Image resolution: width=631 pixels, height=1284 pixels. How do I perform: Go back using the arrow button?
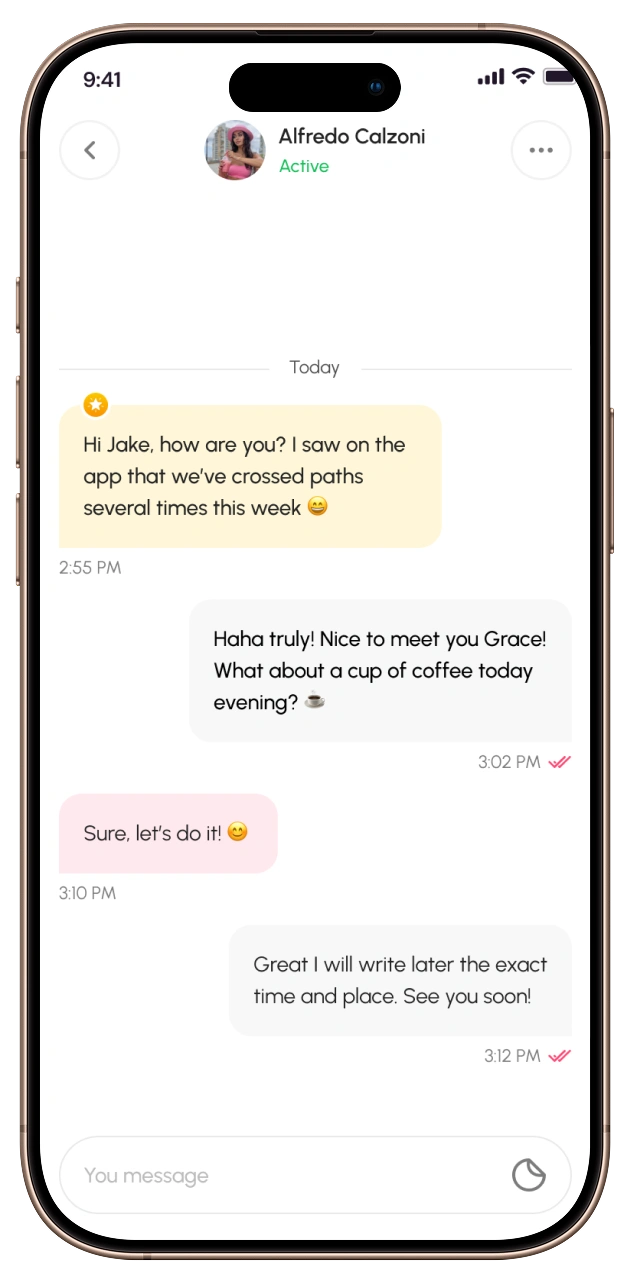tap(89, 151)
